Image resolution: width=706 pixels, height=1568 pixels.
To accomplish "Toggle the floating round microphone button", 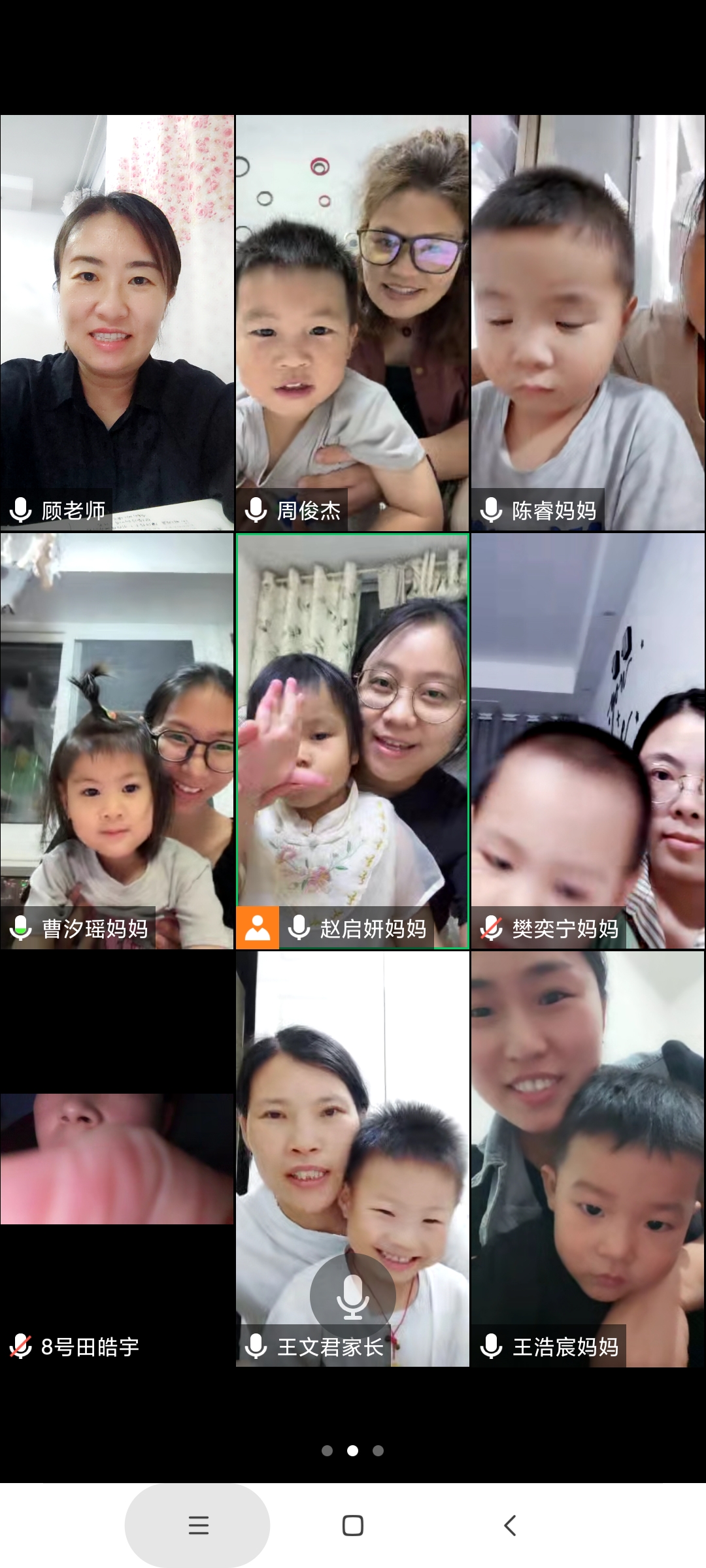I will pyautogui.click(x=352, y=1295).
